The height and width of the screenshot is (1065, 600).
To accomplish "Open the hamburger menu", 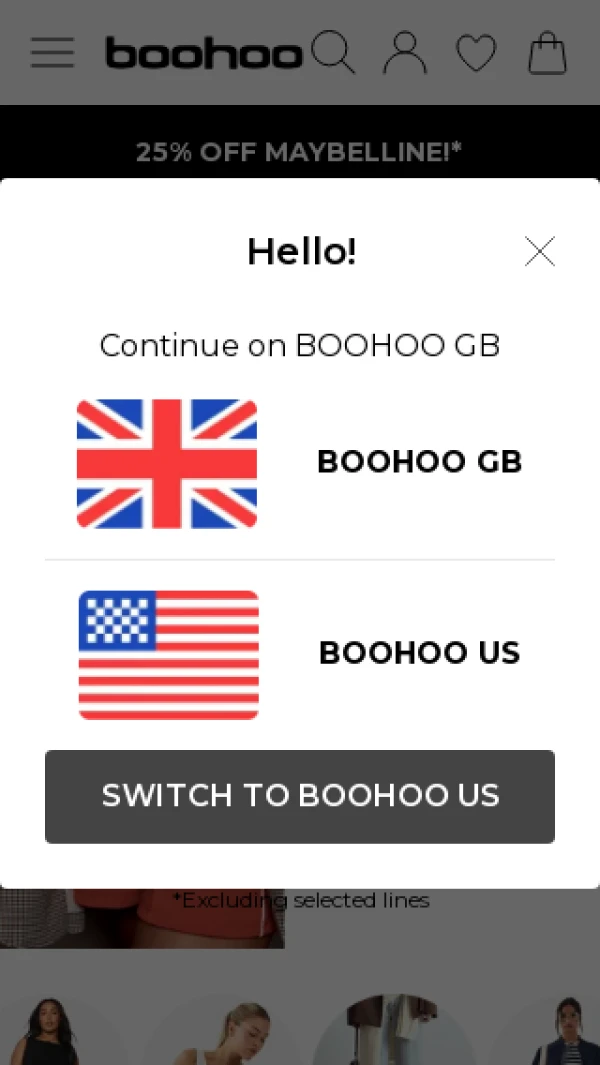I will 52,52.
